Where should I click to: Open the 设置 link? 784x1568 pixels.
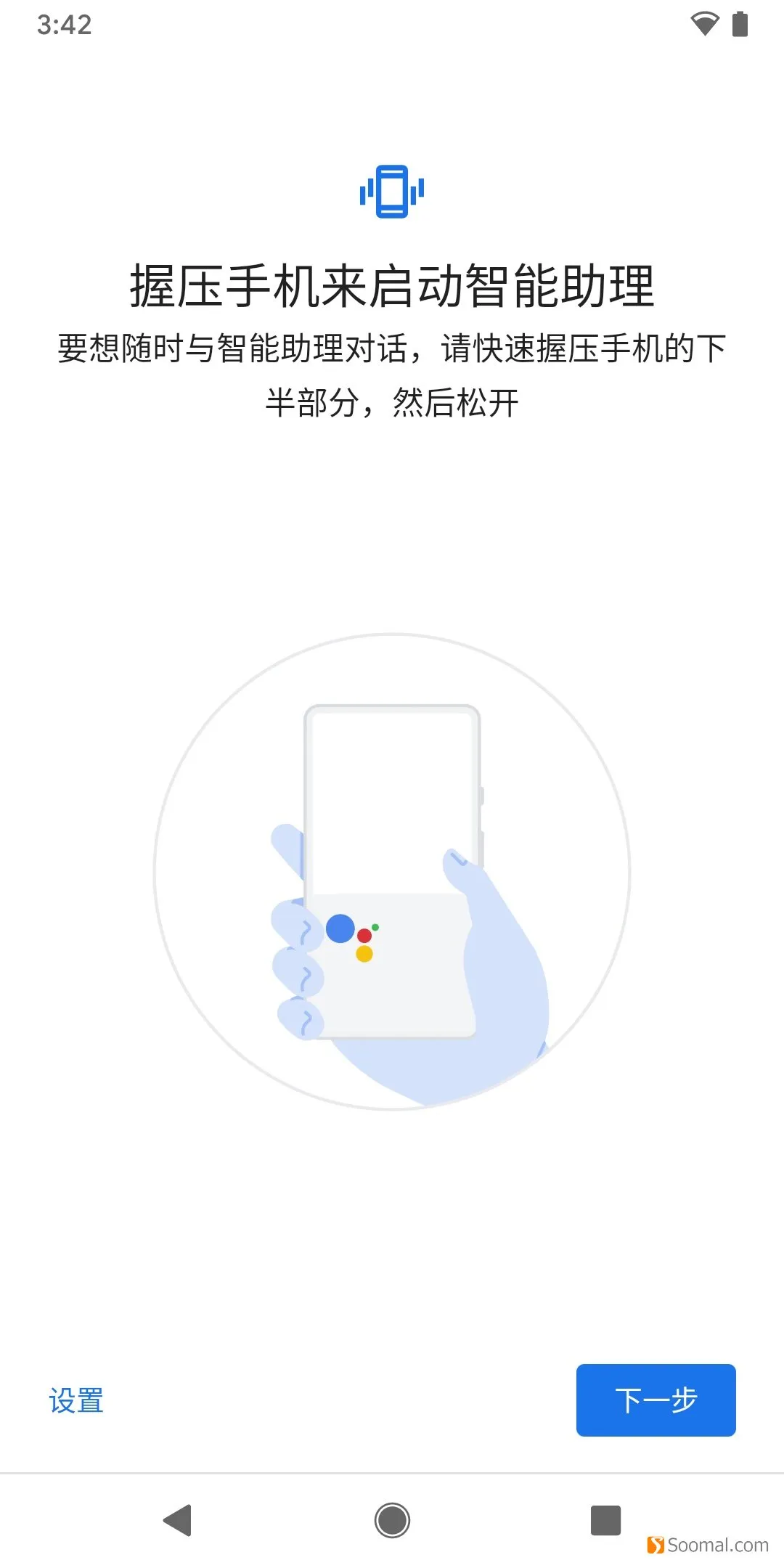pyautogui.click(x=76, y=1400)
